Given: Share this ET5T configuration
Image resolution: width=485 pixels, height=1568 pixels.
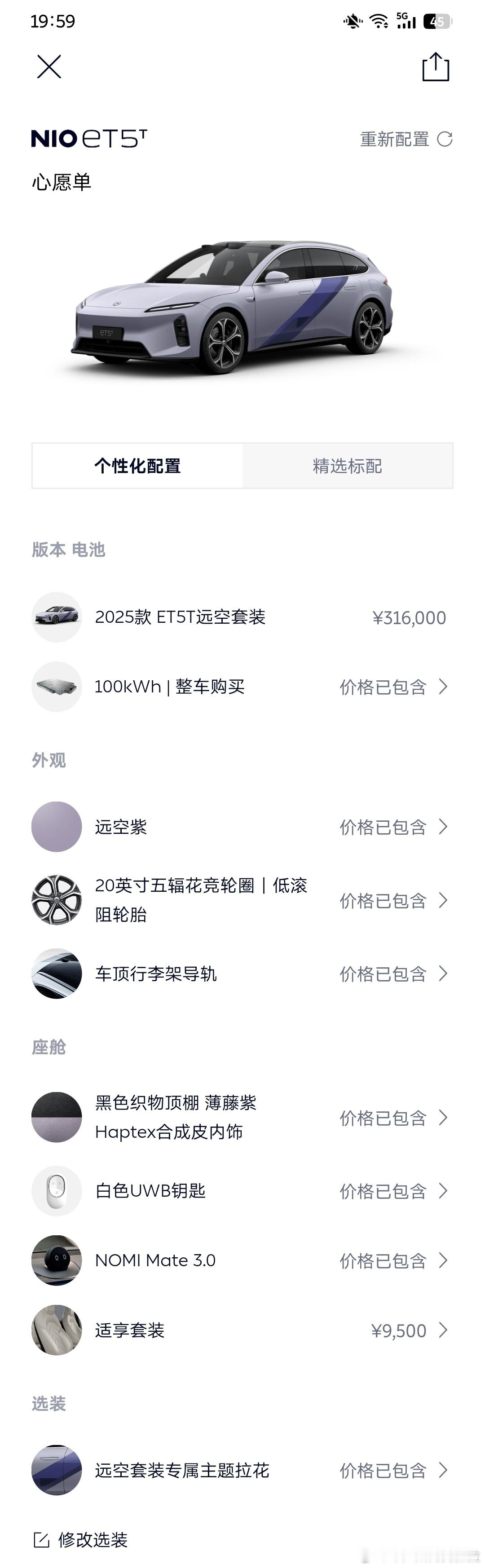Looking at the screenshot, I should [435, 67].
